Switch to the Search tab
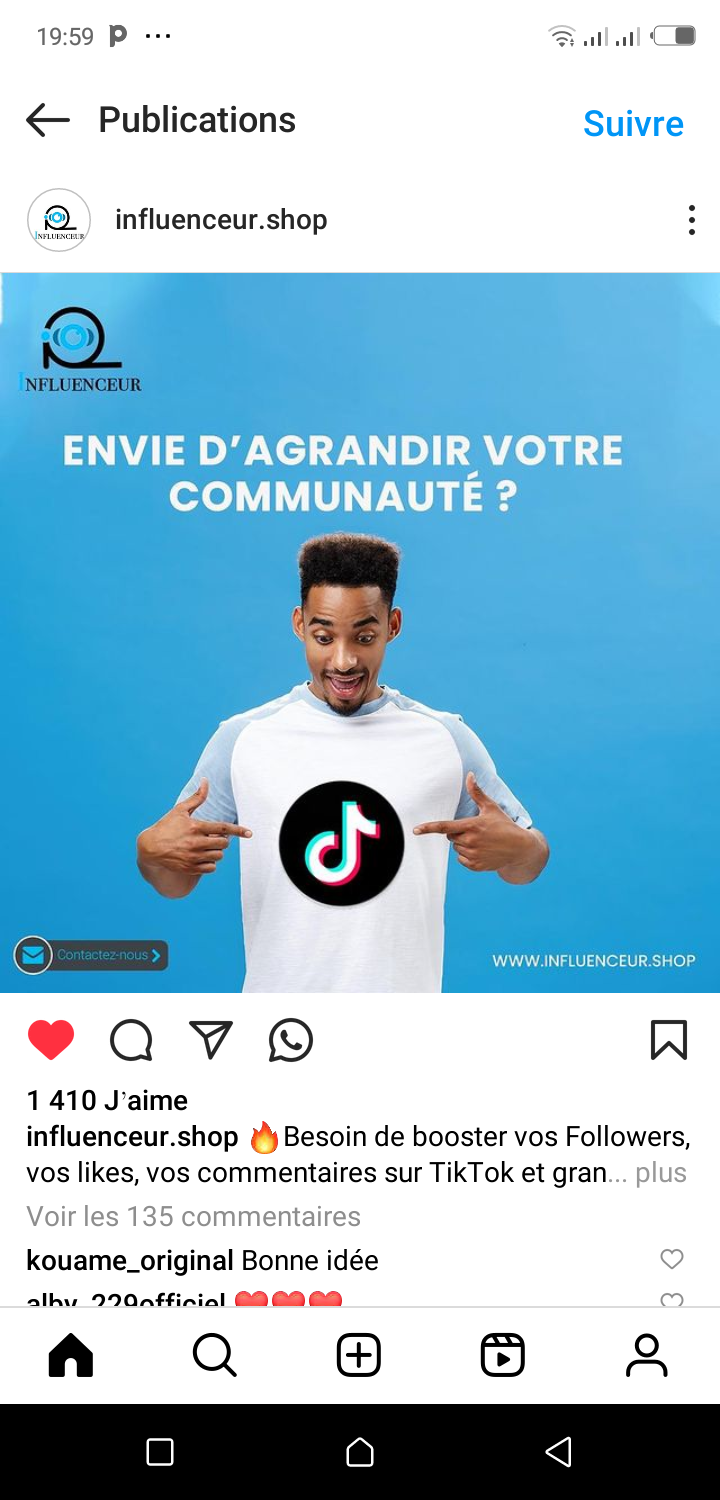 215,1356
